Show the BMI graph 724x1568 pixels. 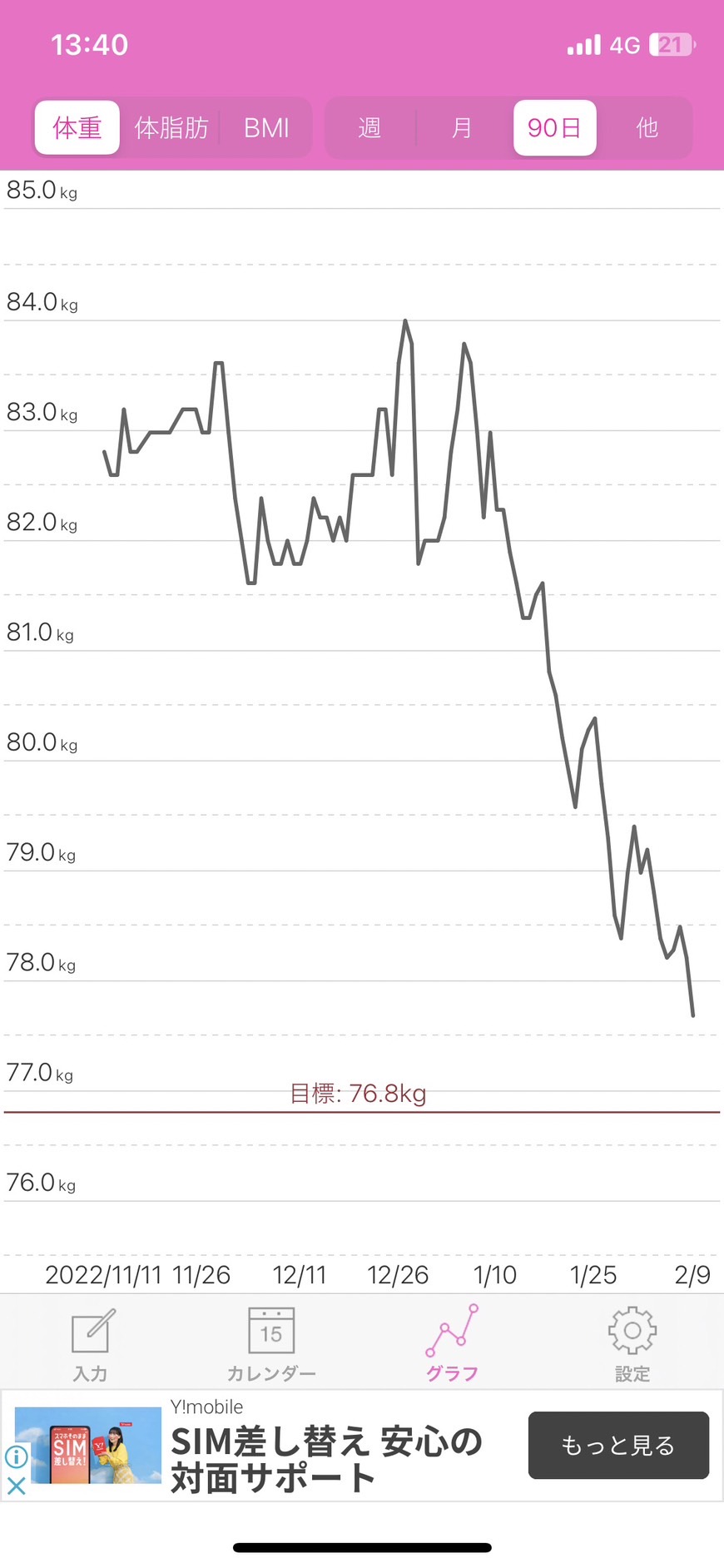266,127
